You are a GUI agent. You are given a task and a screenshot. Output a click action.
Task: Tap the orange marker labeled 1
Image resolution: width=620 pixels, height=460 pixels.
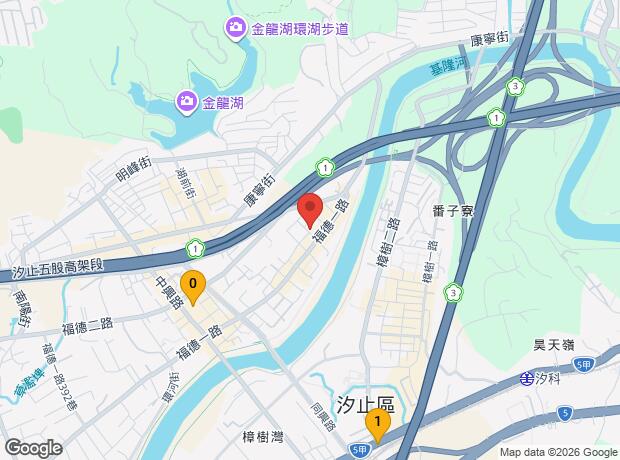(378, 426)
